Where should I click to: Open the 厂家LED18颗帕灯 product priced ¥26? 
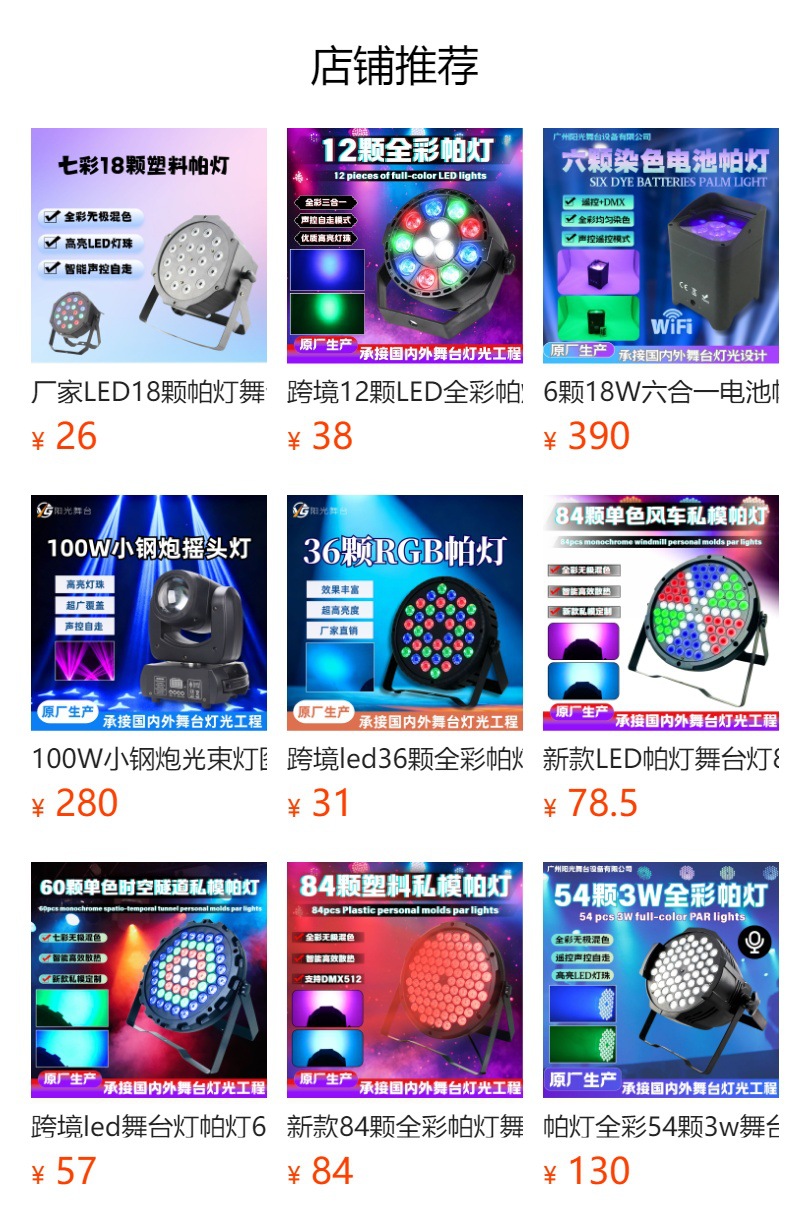(149, 292)
